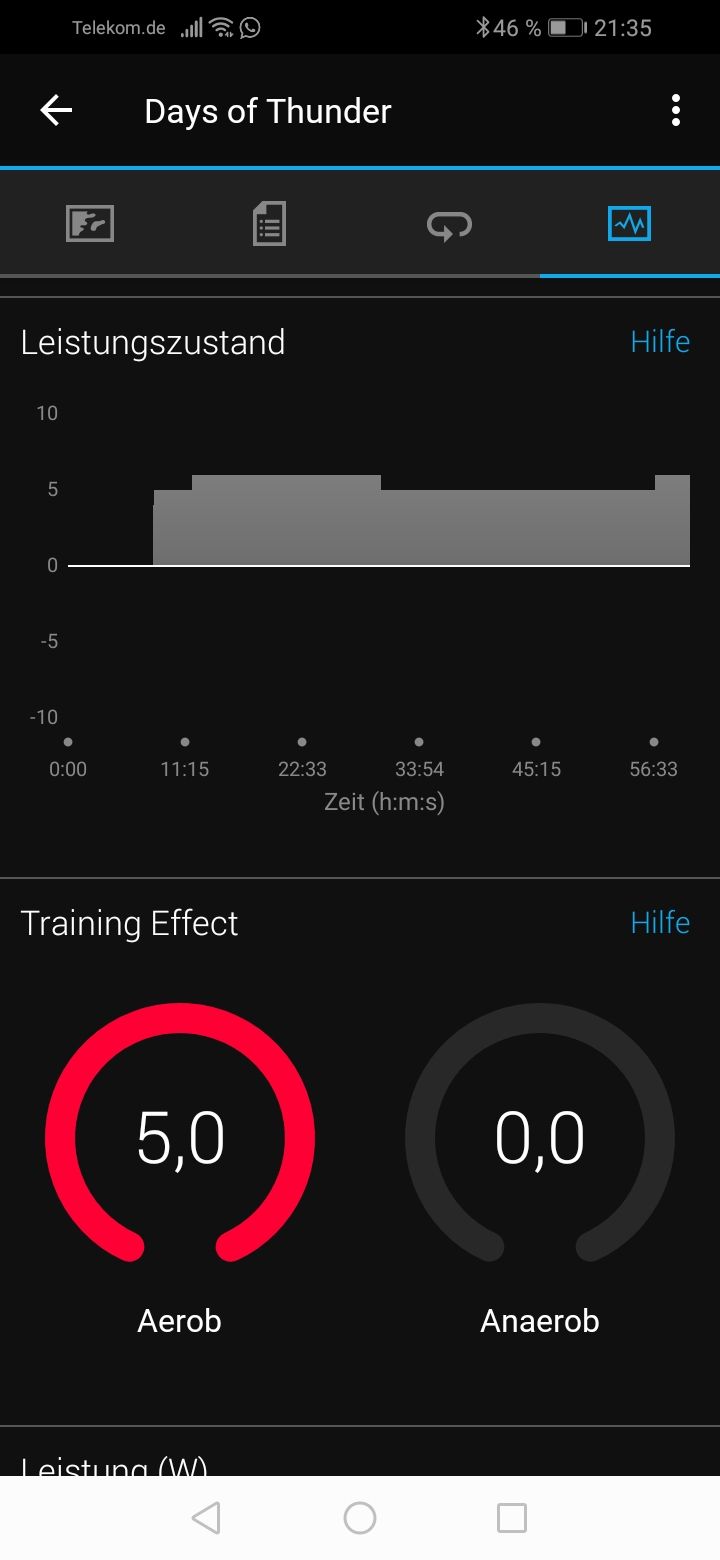The image size is (720, 1560).
Task: Tap the system home button
Action: [360, 1518]
